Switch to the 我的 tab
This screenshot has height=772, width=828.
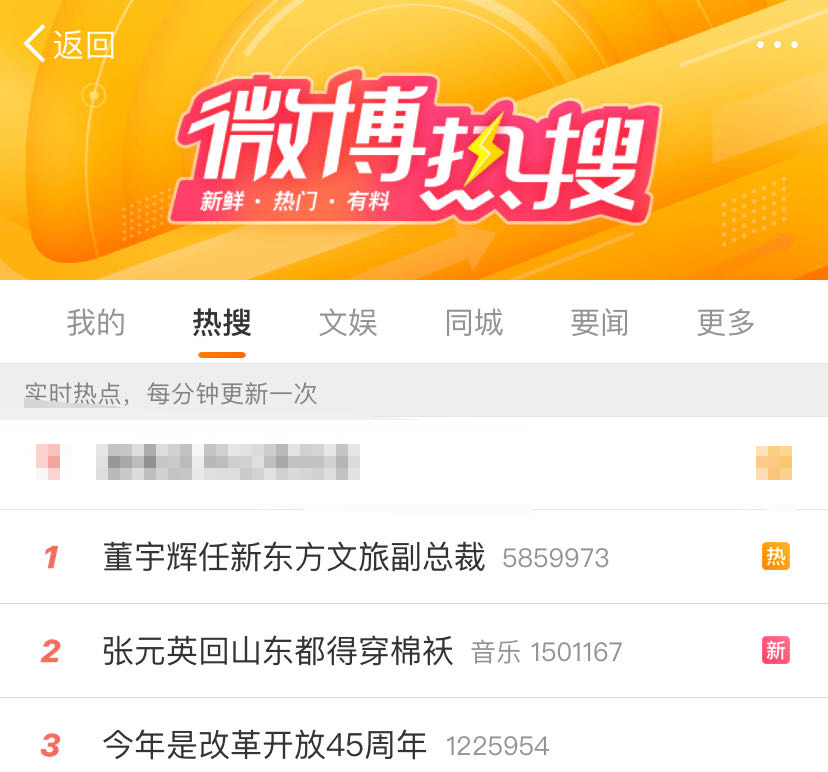pos(96,323)
